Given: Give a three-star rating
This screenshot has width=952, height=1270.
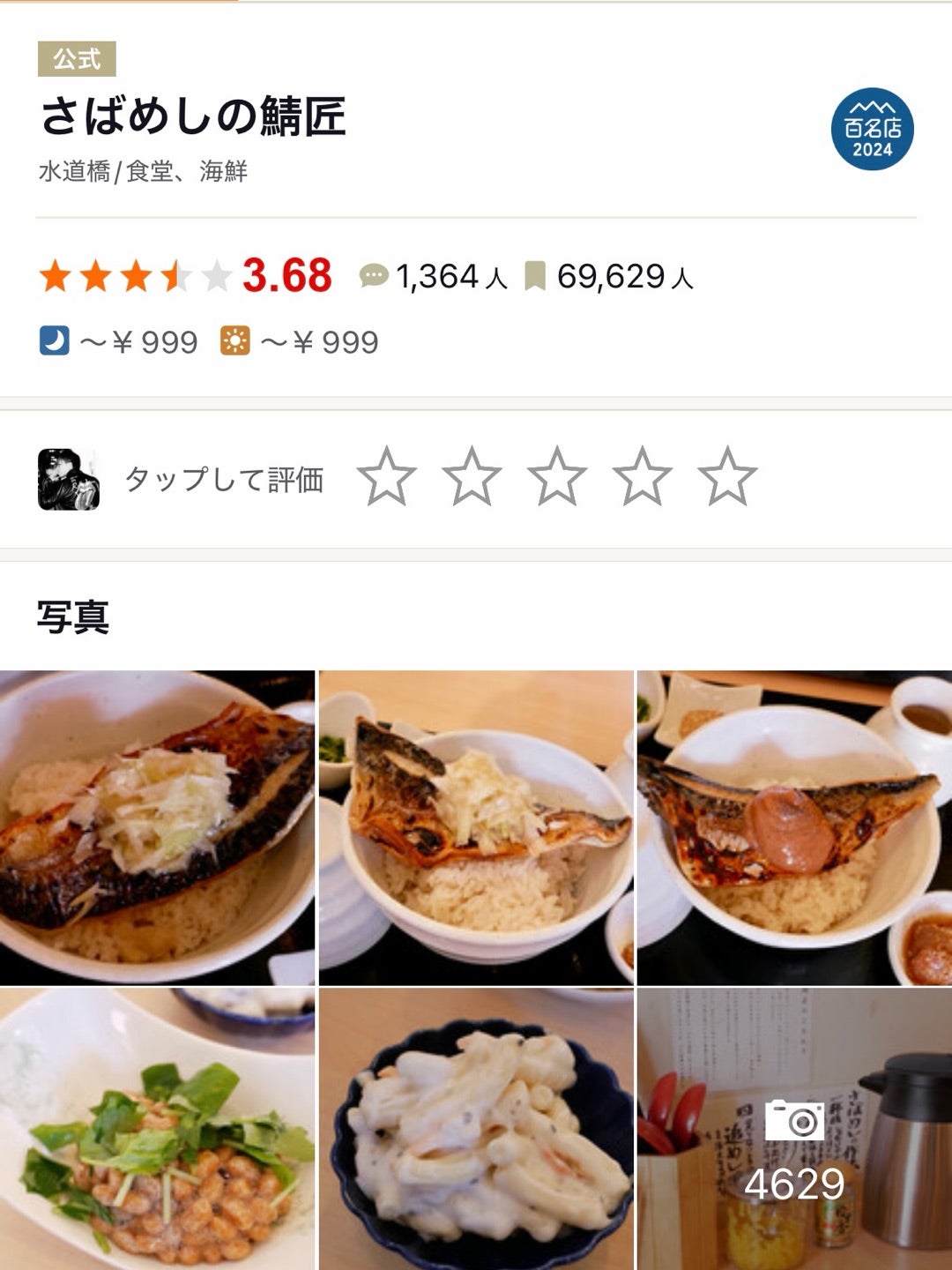Looking at the screenshot, I should 557,477.
